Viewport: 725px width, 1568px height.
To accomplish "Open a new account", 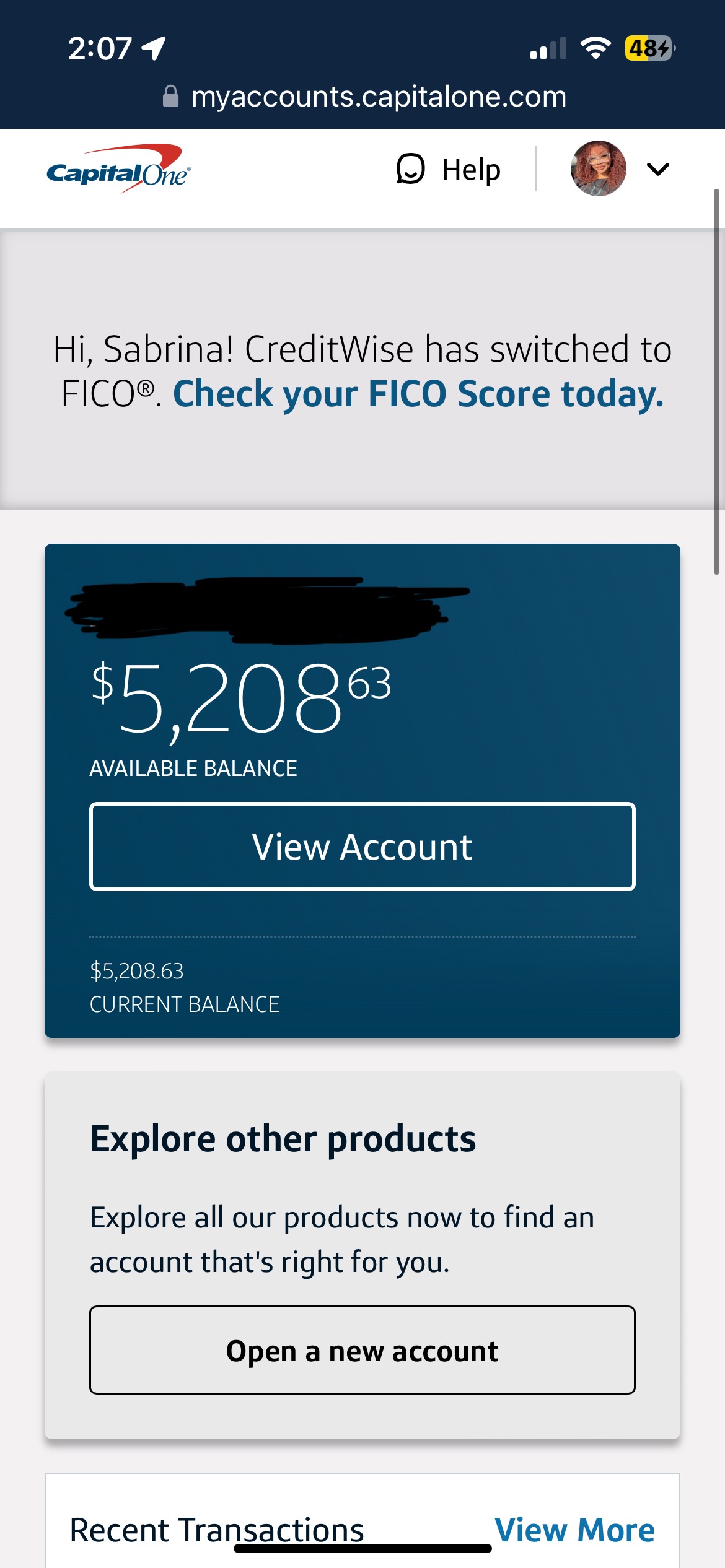I will tap(362, 1350).
